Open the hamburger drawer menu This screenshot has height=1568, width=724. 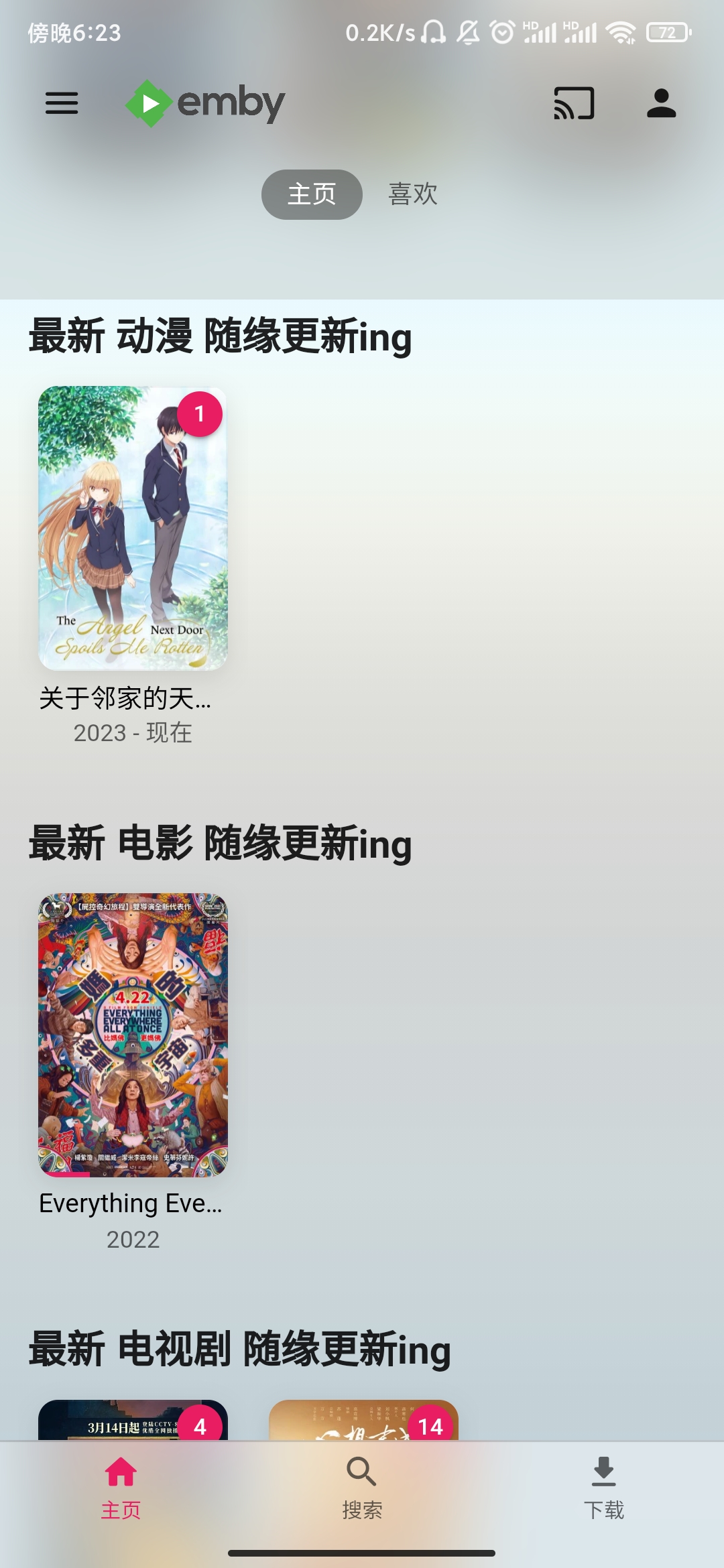(x=62, y=104)
